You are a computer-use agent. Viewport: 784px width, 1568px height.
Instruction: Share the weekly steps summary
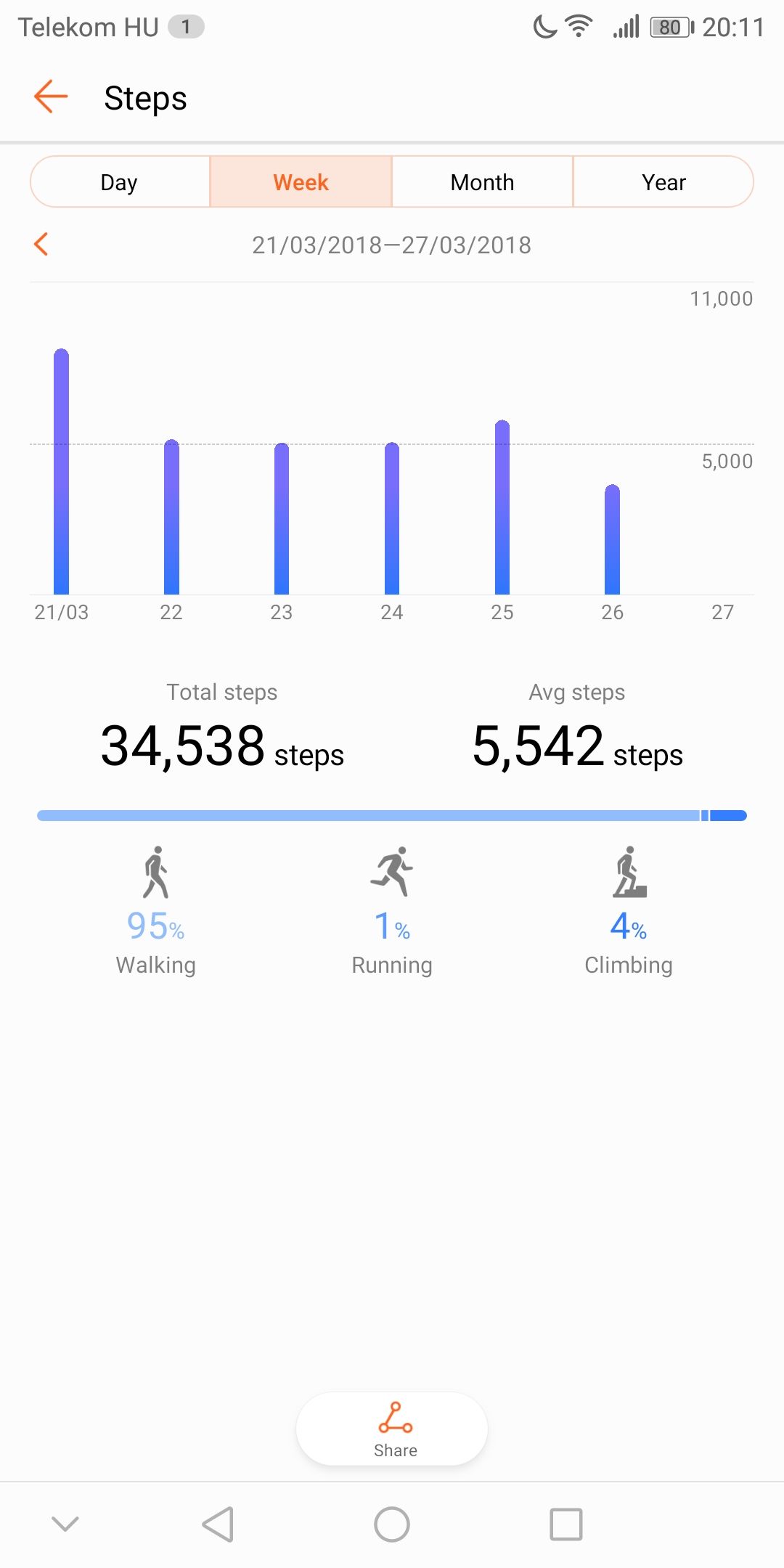tap(392, 1429)
